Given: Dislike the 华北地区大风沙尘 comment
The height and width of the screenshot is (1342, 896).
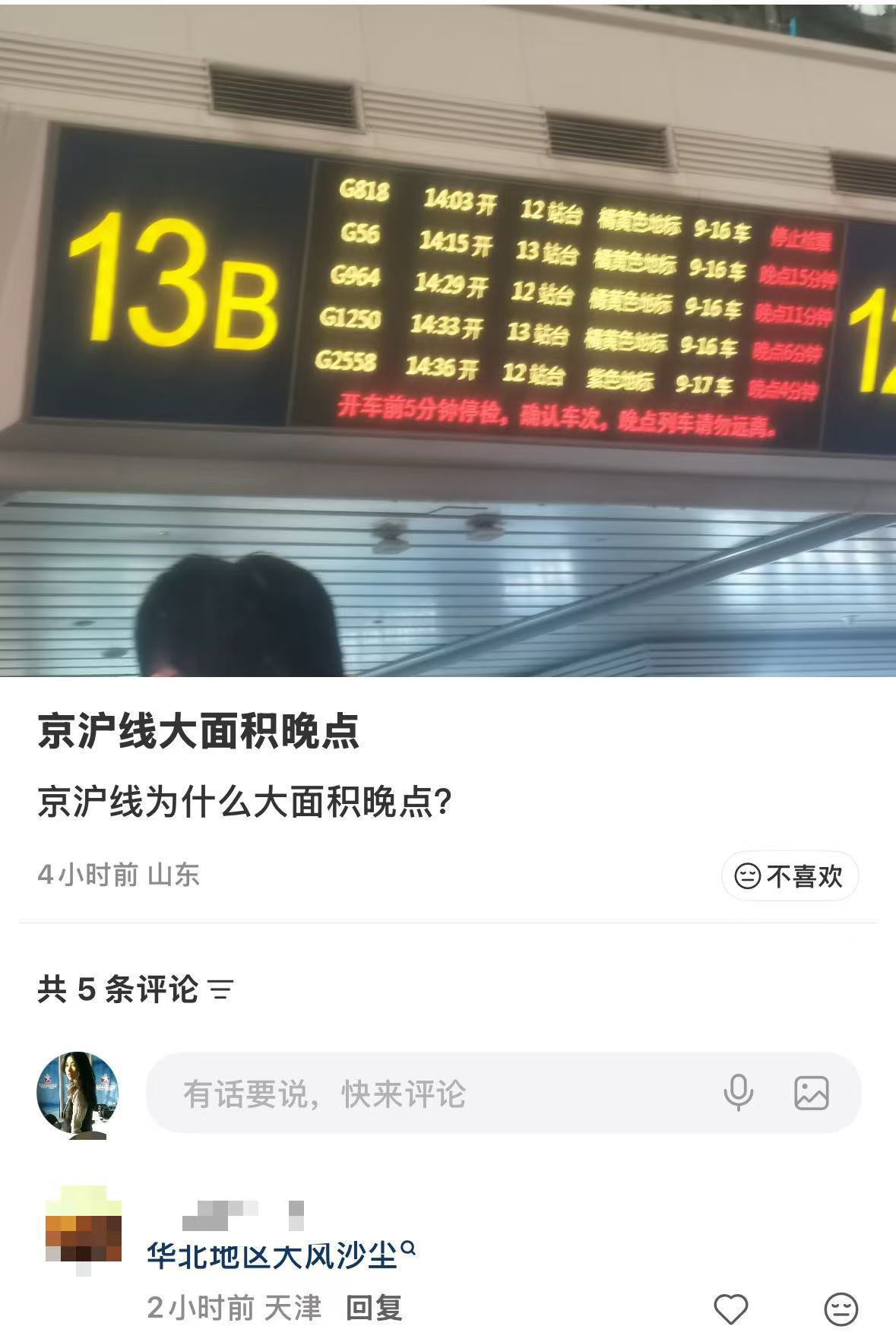Looking at the screenshot, I should (x=841, y=1309).
